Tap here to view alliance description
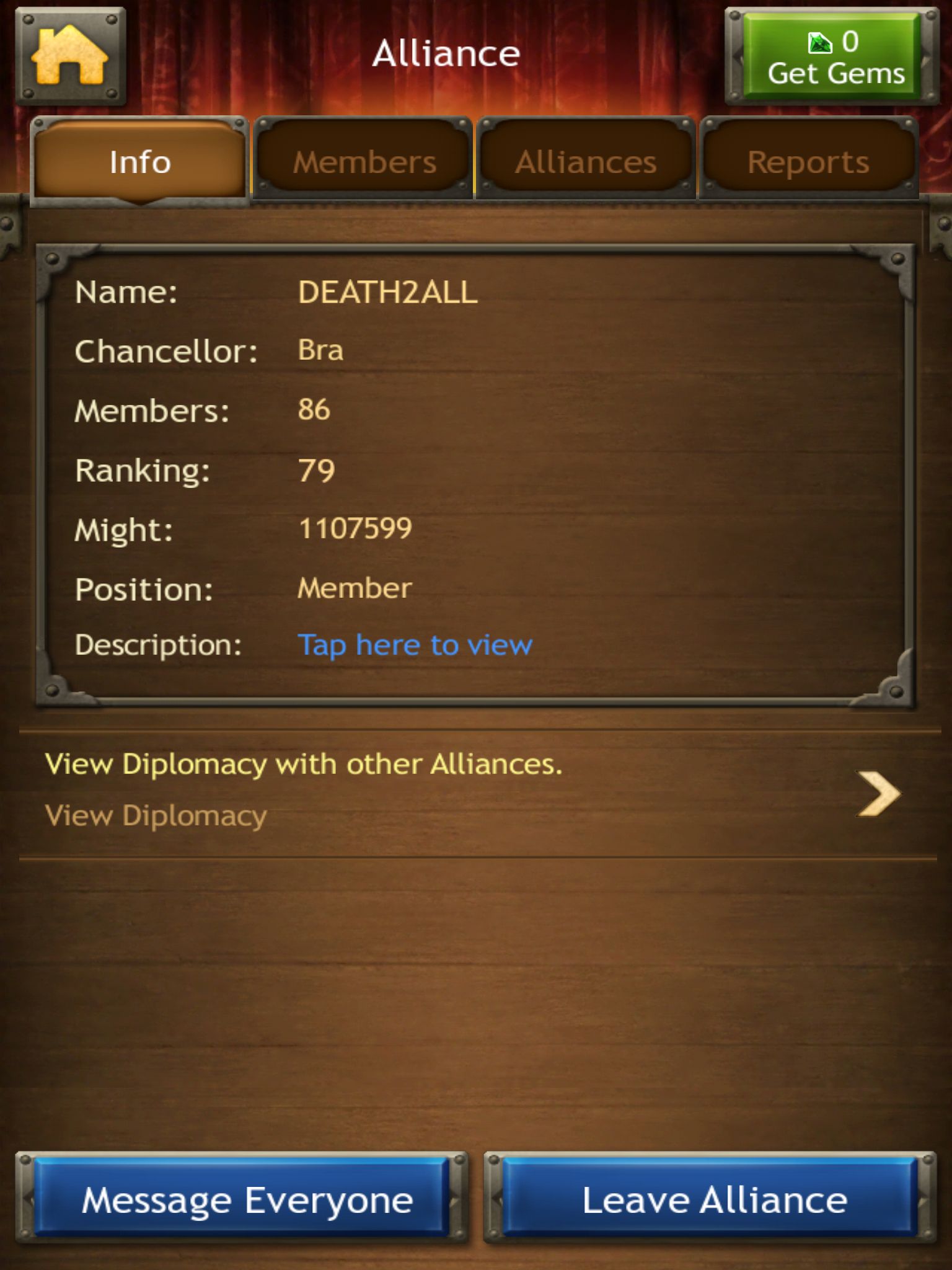The height and width of the screenshot is (1270, 952). (x=415, y=645)
